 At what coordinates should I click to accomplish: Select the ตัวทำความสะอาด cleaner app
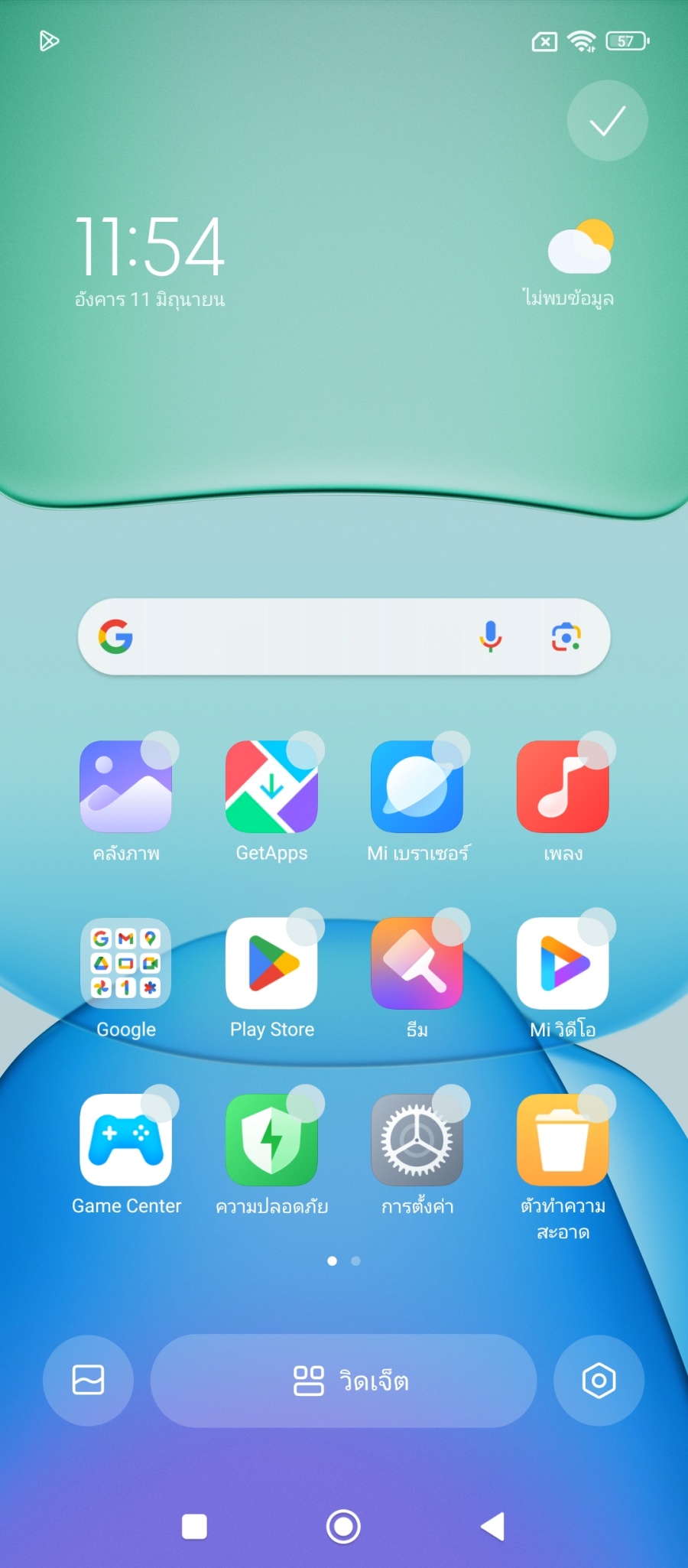563,1140
